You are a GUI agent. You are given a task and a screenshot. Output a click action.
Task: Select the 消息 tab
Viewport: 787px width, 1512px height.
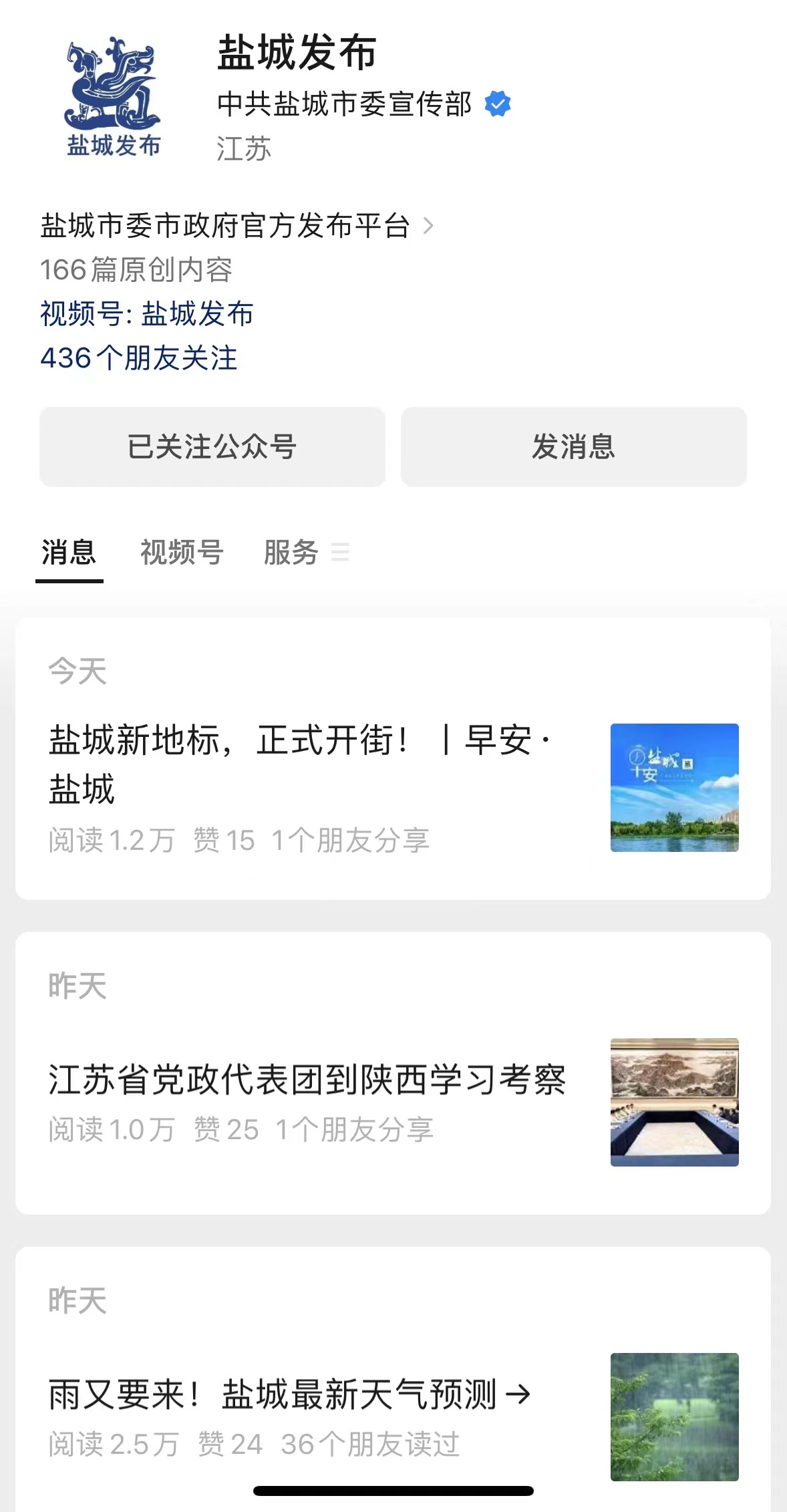69,553
